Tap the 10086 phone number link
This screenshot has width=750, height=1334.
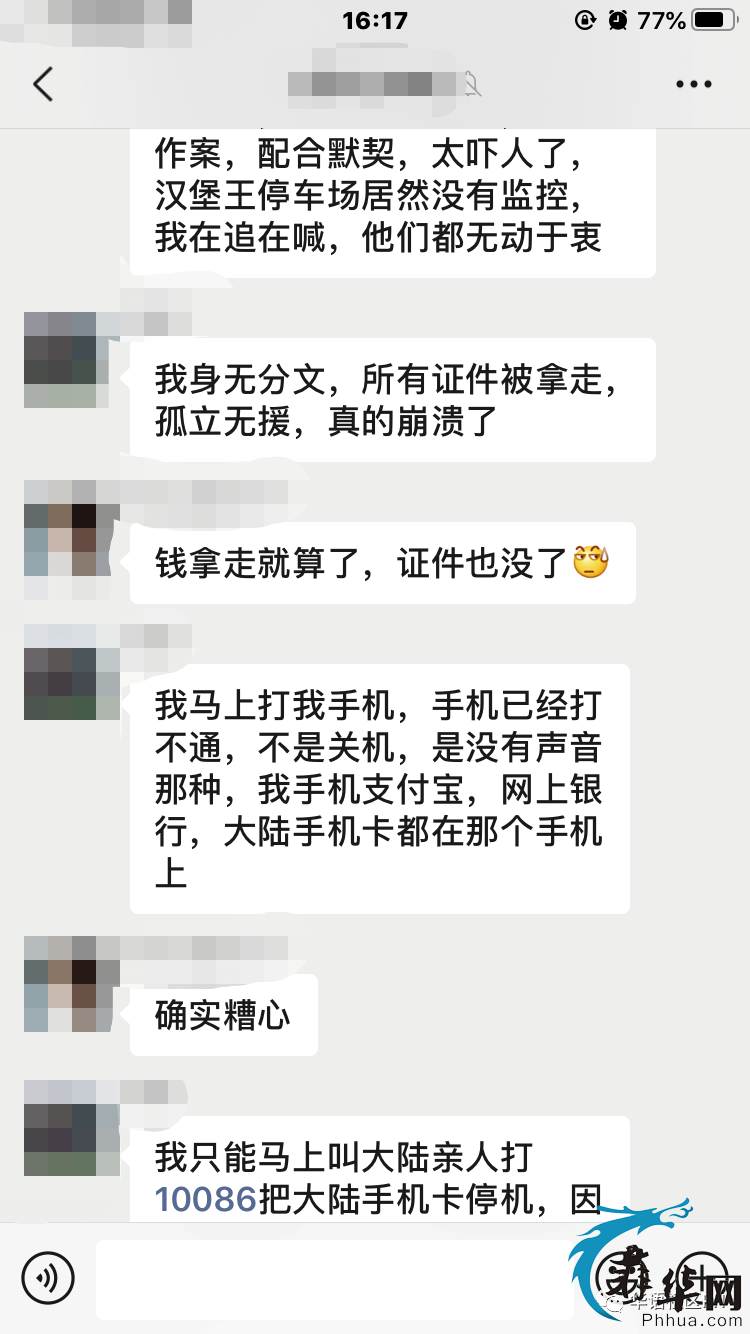205,1199
